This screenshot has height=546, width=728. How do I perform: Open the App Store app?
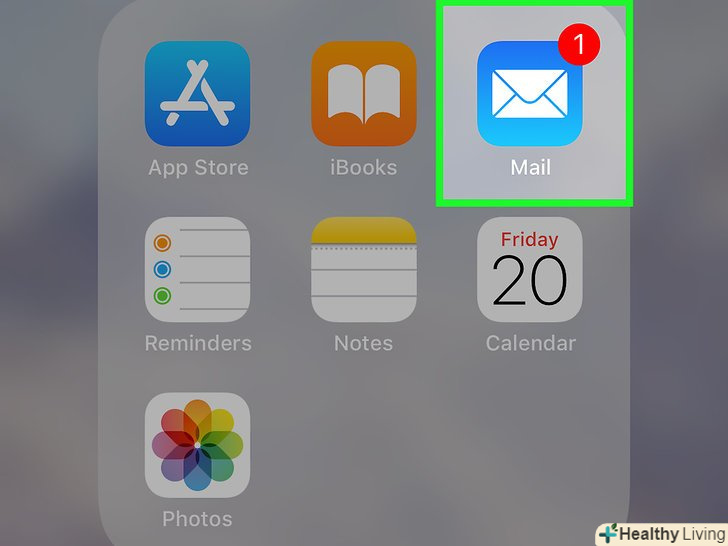[x=198, y=94]
